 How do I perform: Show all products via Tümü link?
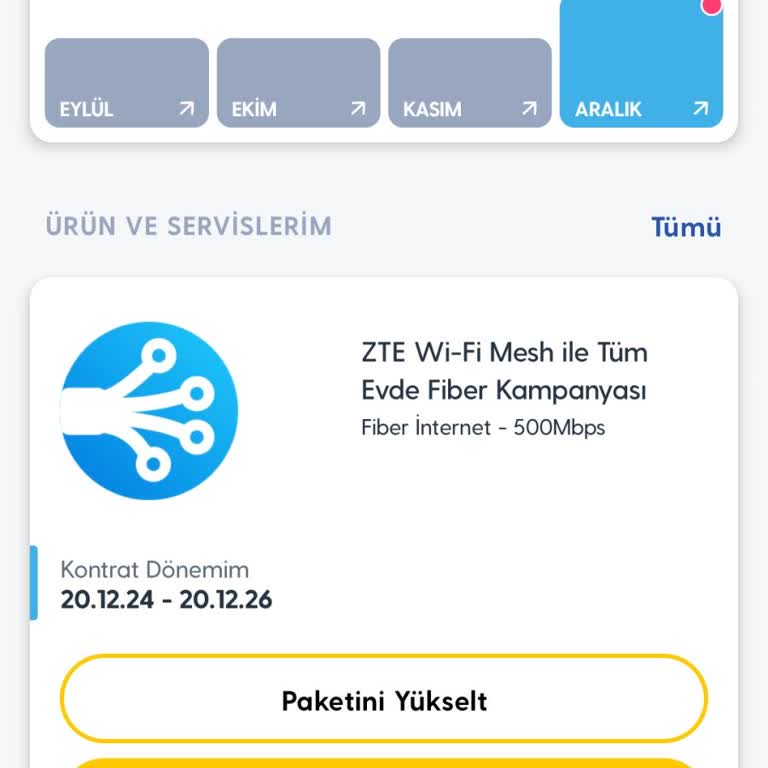point(686,227)
